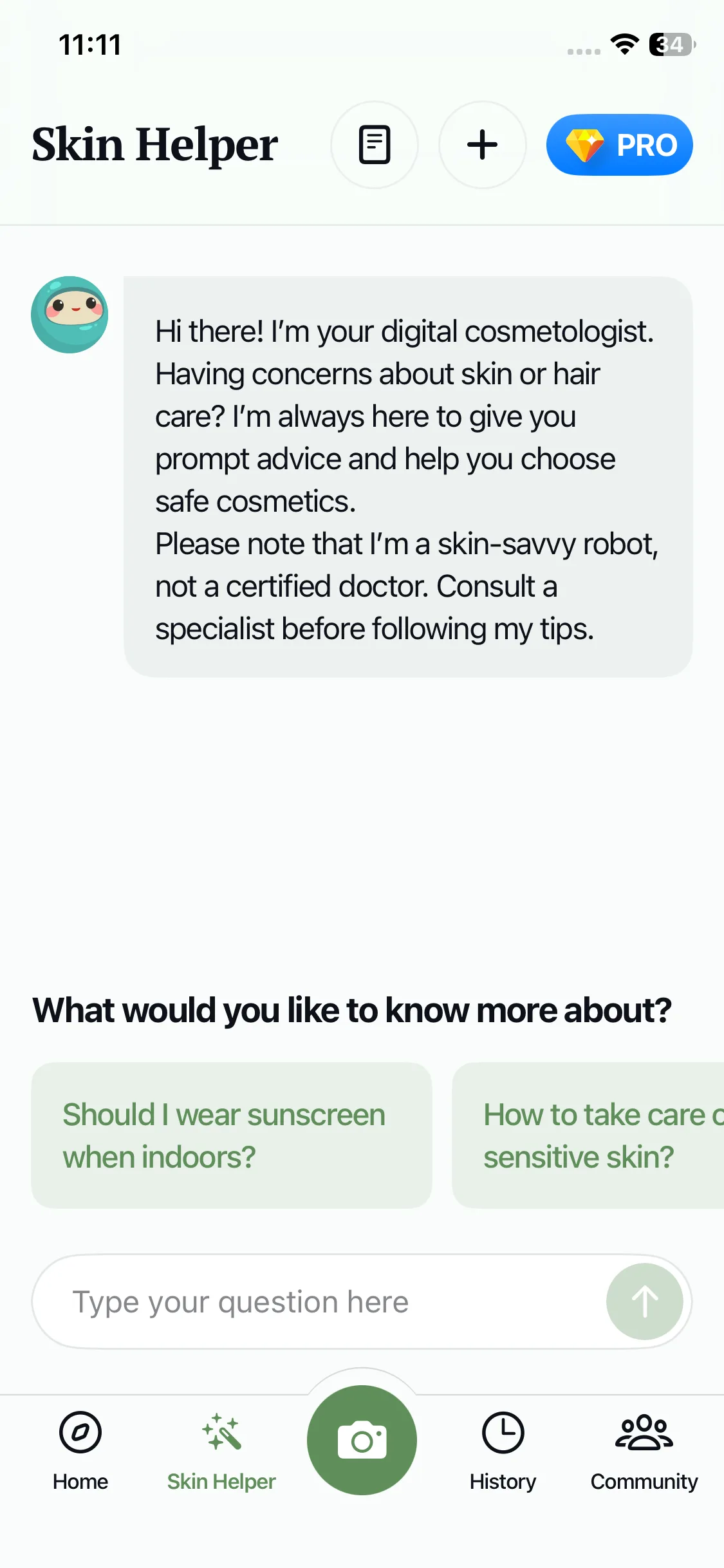724x1568 pixels.
Task: Open the PRO upgrade button
Action: point(620,145)
